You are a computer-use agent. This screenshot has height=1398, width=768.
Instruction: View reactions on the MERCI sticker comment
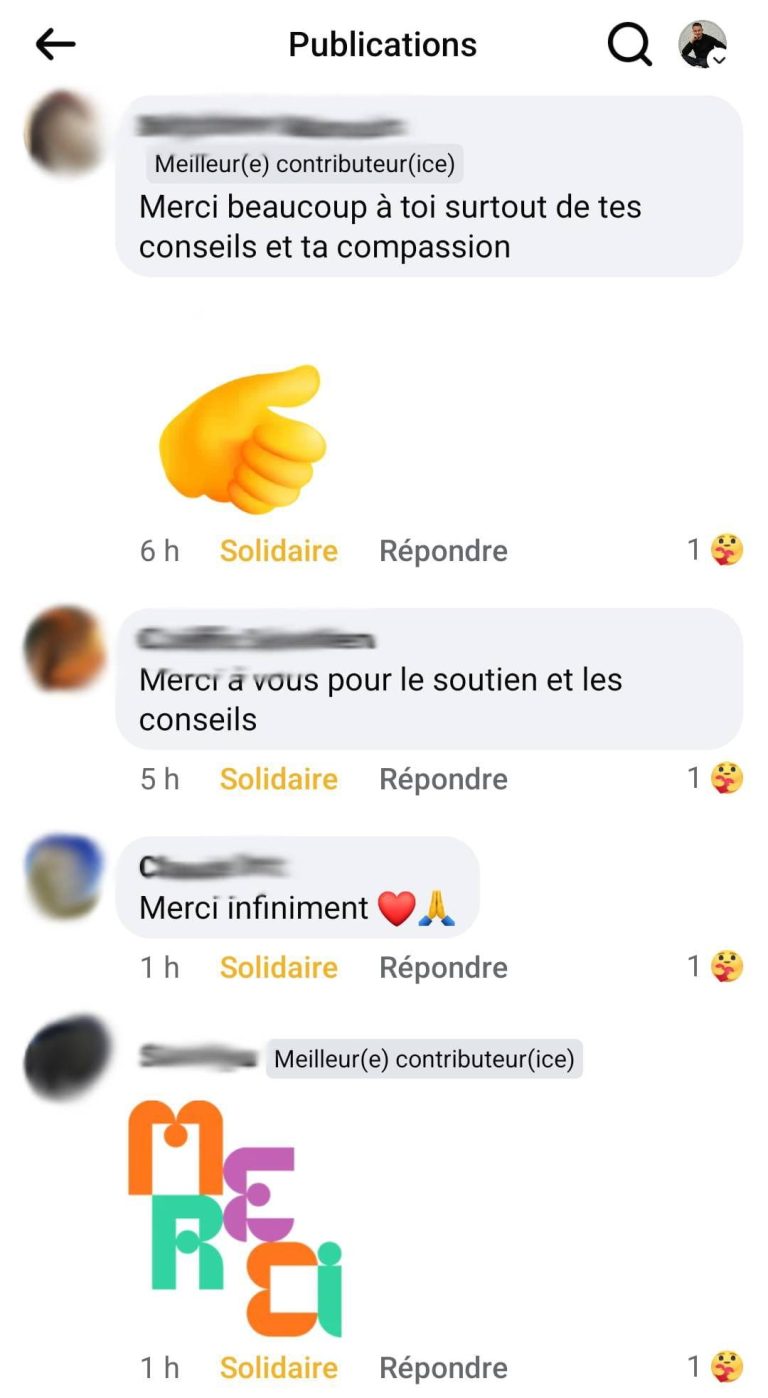click(x=716, y=1367)
